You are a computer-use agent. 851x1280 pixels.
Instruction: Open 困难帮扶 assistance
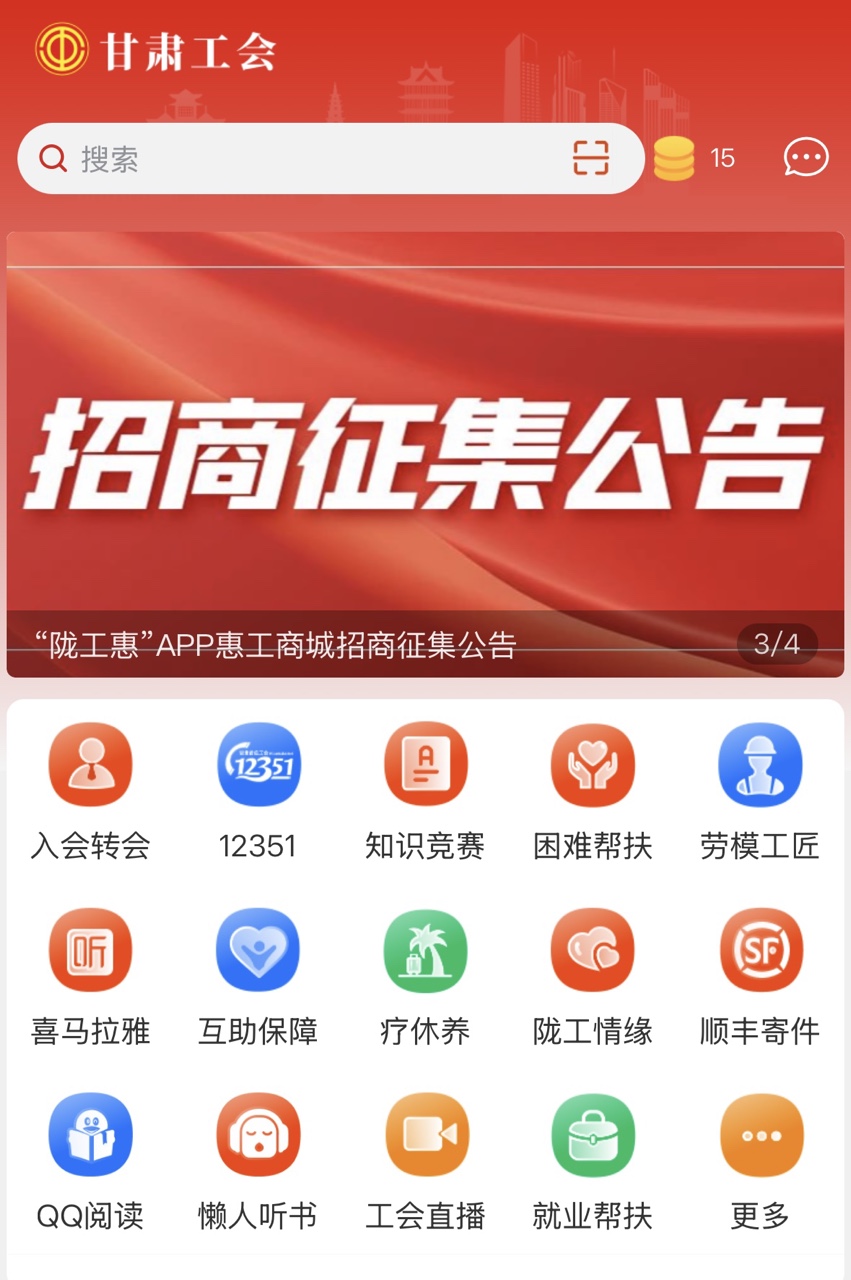point(593,766)
